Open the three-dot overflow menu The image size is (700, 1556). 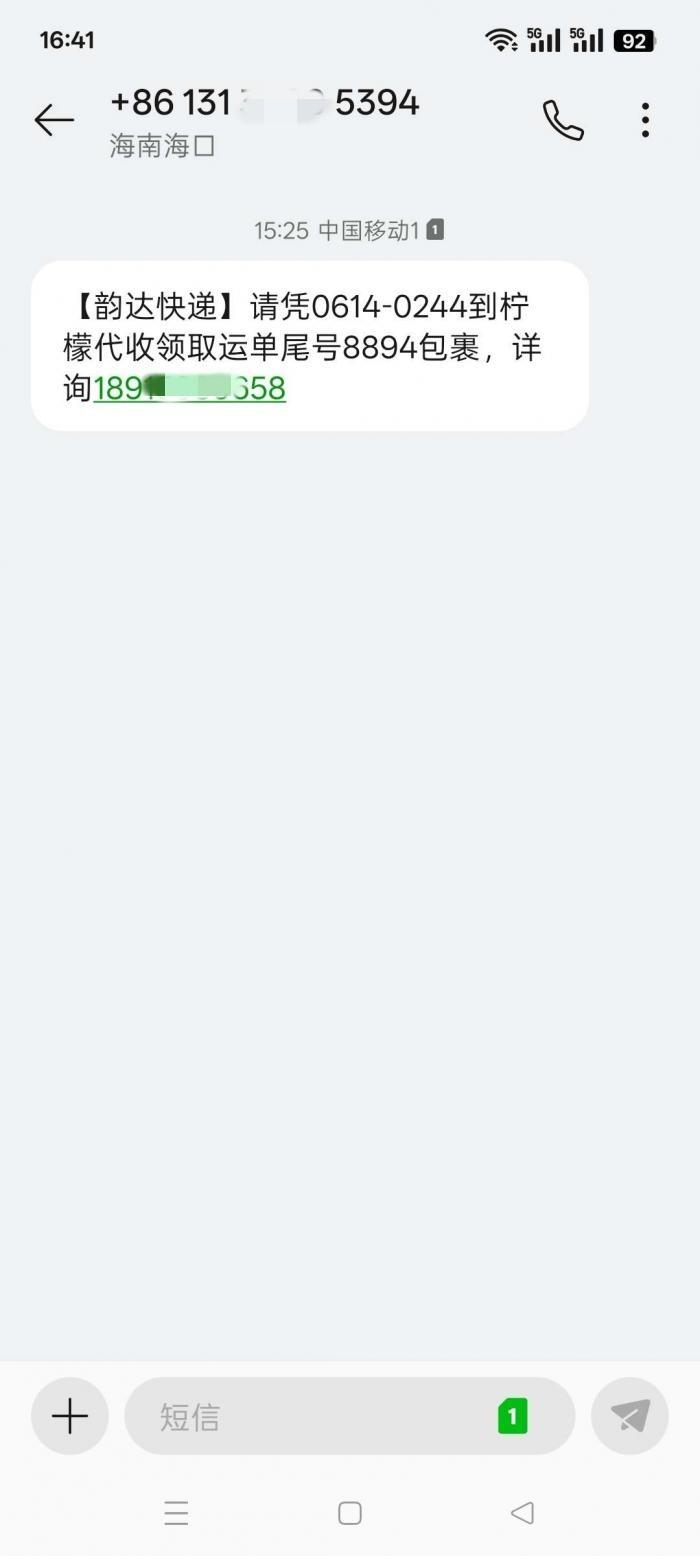645,120
